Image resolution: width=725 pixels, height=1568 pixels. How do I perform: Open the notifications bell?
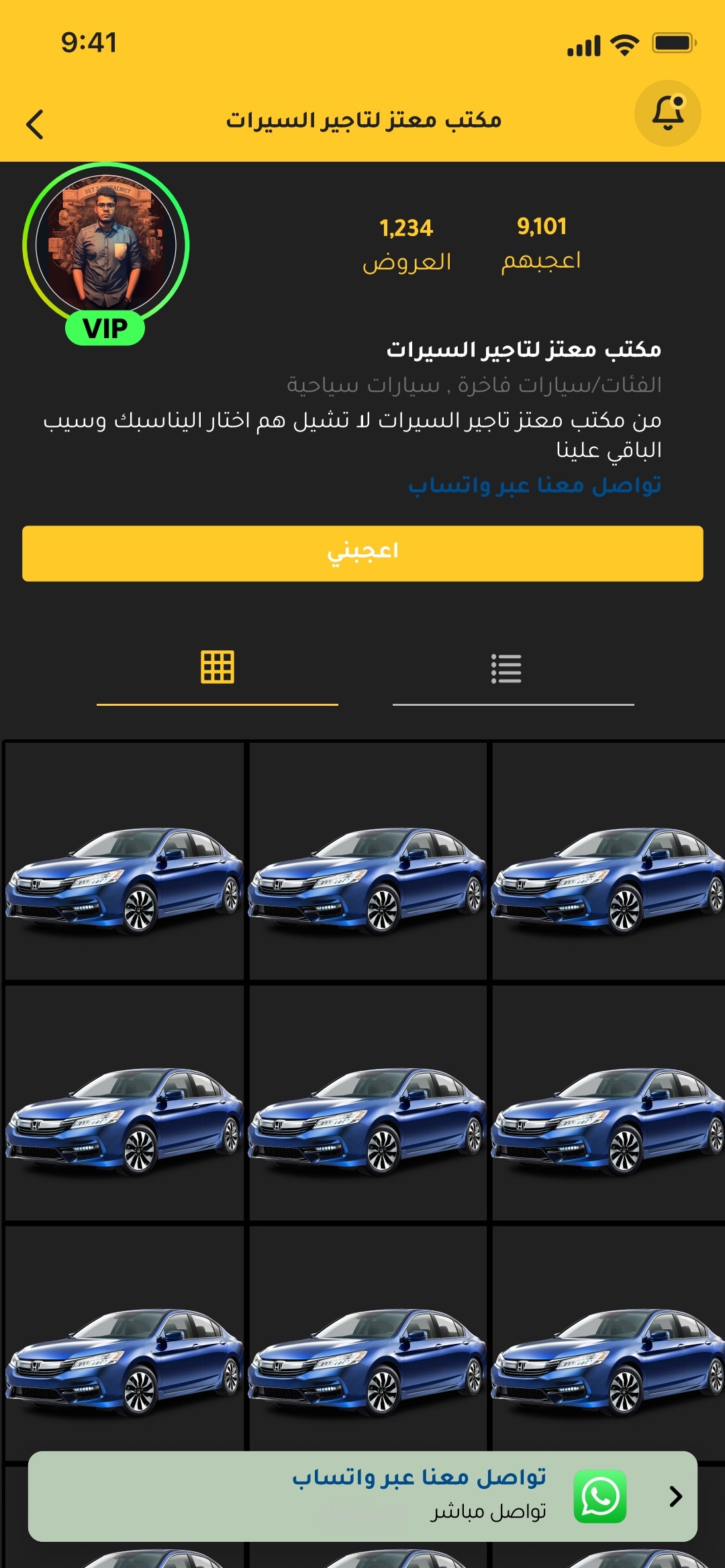(x=667, y=113)
